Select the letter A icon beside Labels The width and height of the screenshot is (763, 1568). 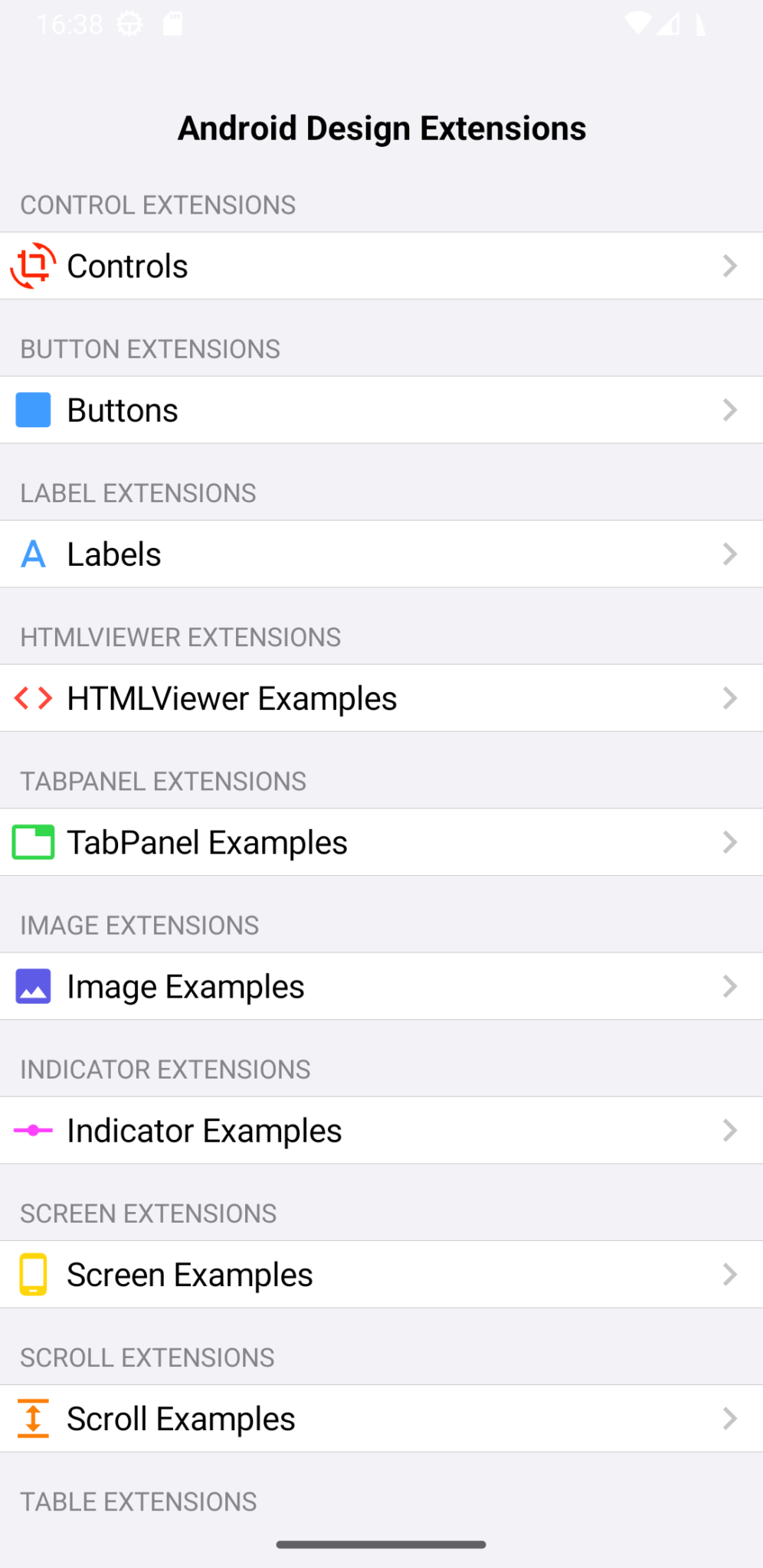(33, 554)
